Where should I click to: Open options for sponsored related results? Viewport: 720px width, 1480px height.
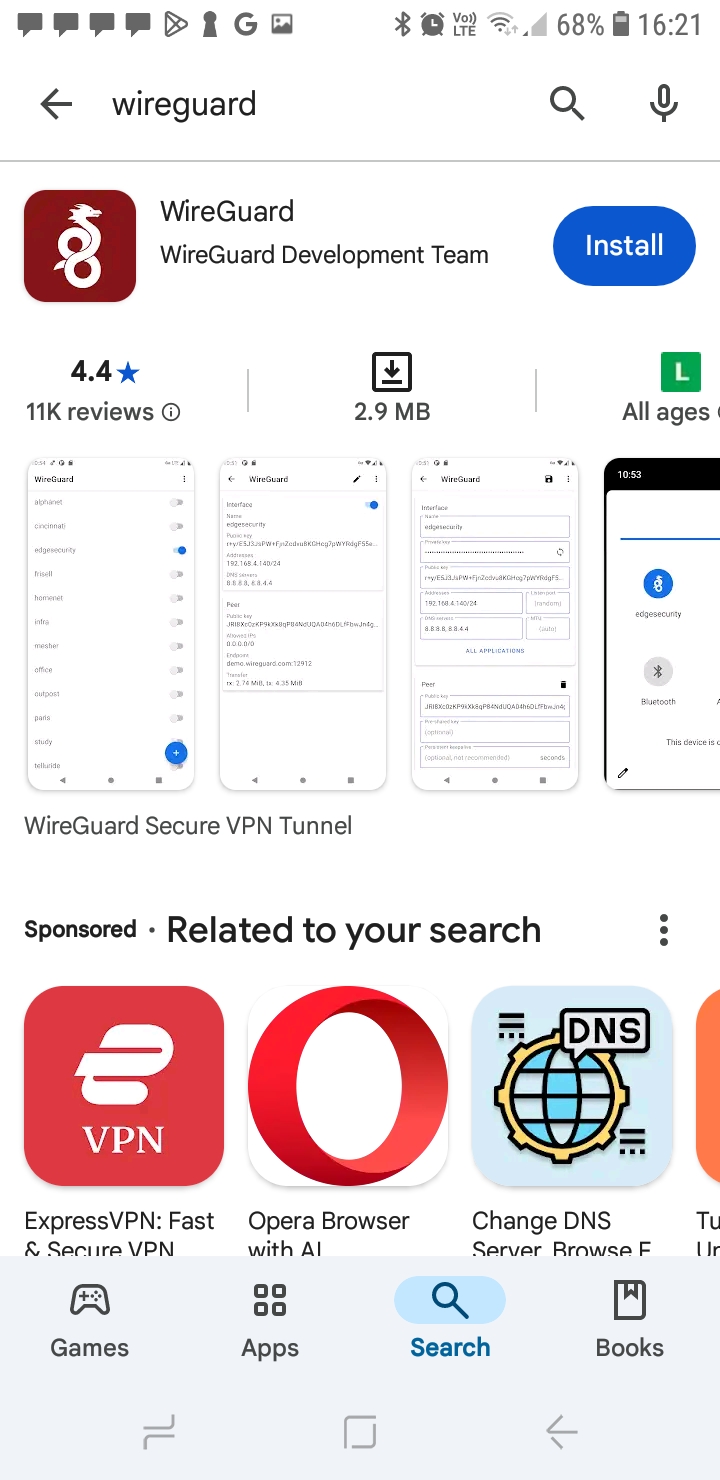663,930
